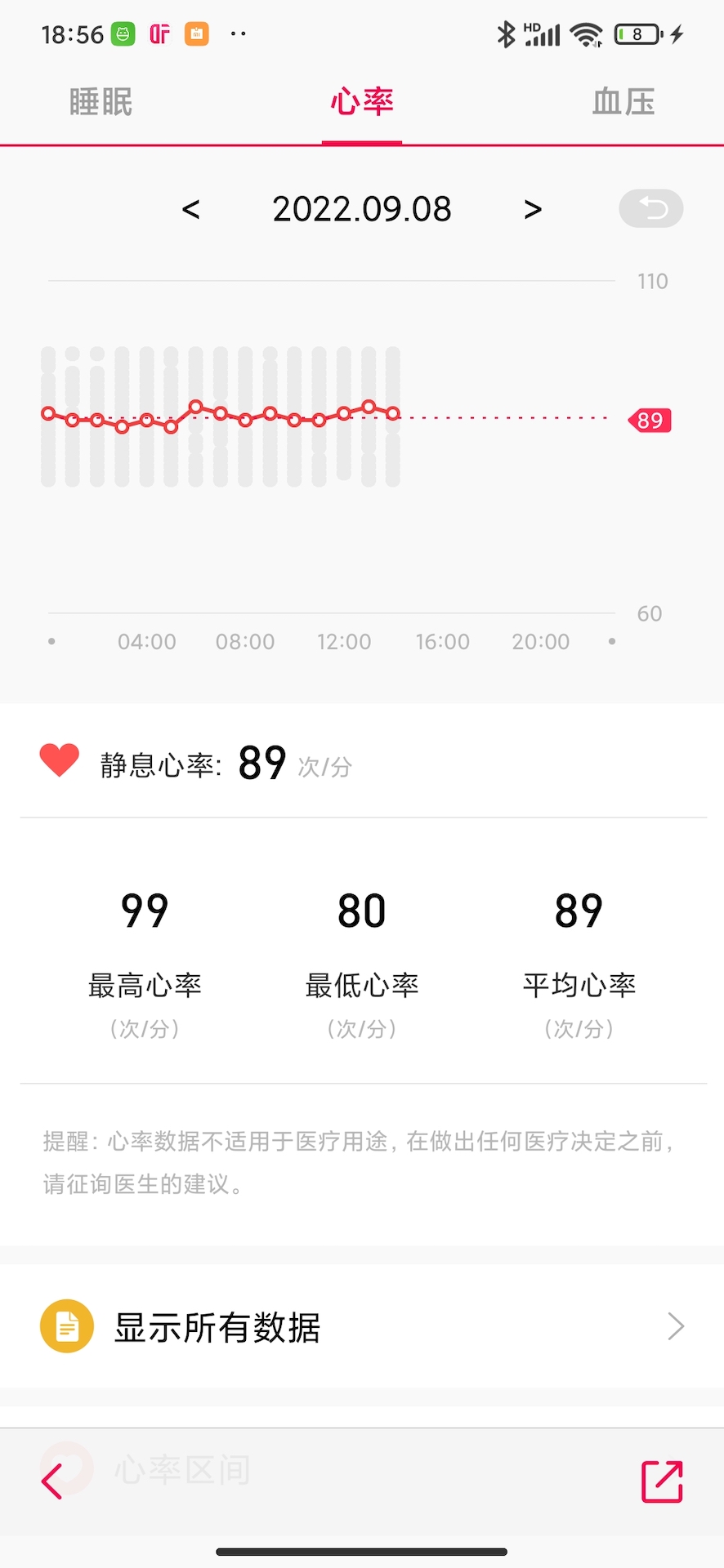Viewport: 724px width, 1568px height.
Task: Select the date 2022.09.08
Action: (362, 208)
